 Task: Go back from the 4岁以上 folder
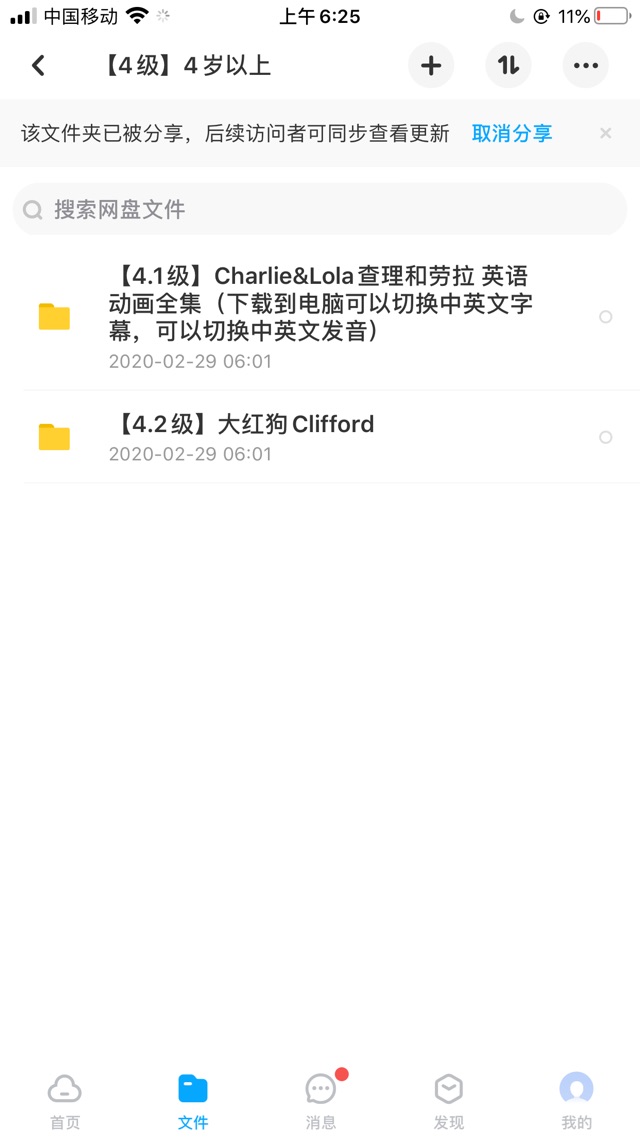click(x=38, y=66)
